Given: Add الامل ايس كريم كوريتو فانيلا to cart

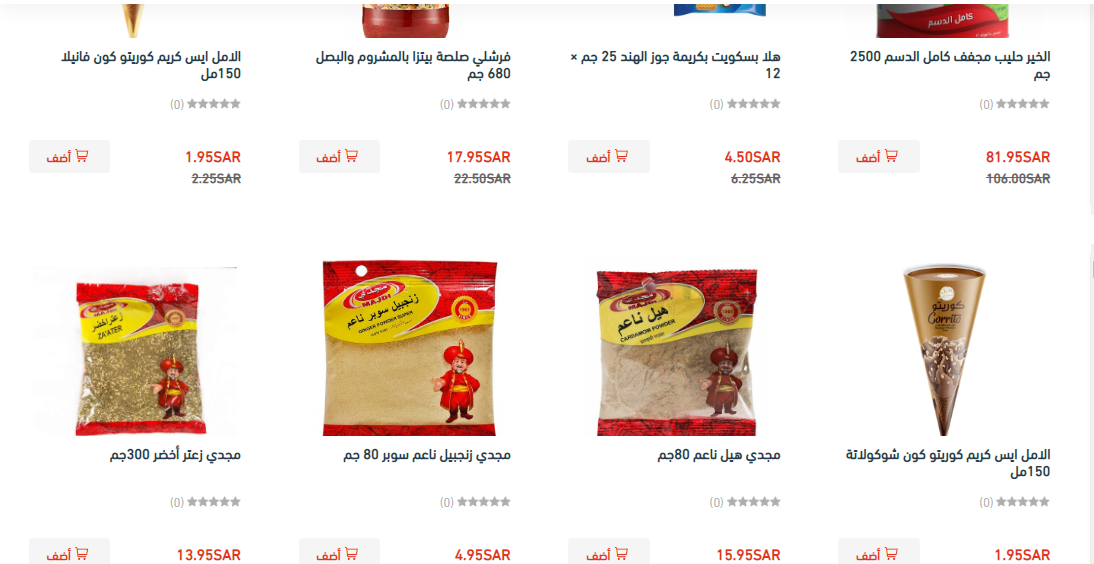Looking at the screenshot, I should coord(69,157).
